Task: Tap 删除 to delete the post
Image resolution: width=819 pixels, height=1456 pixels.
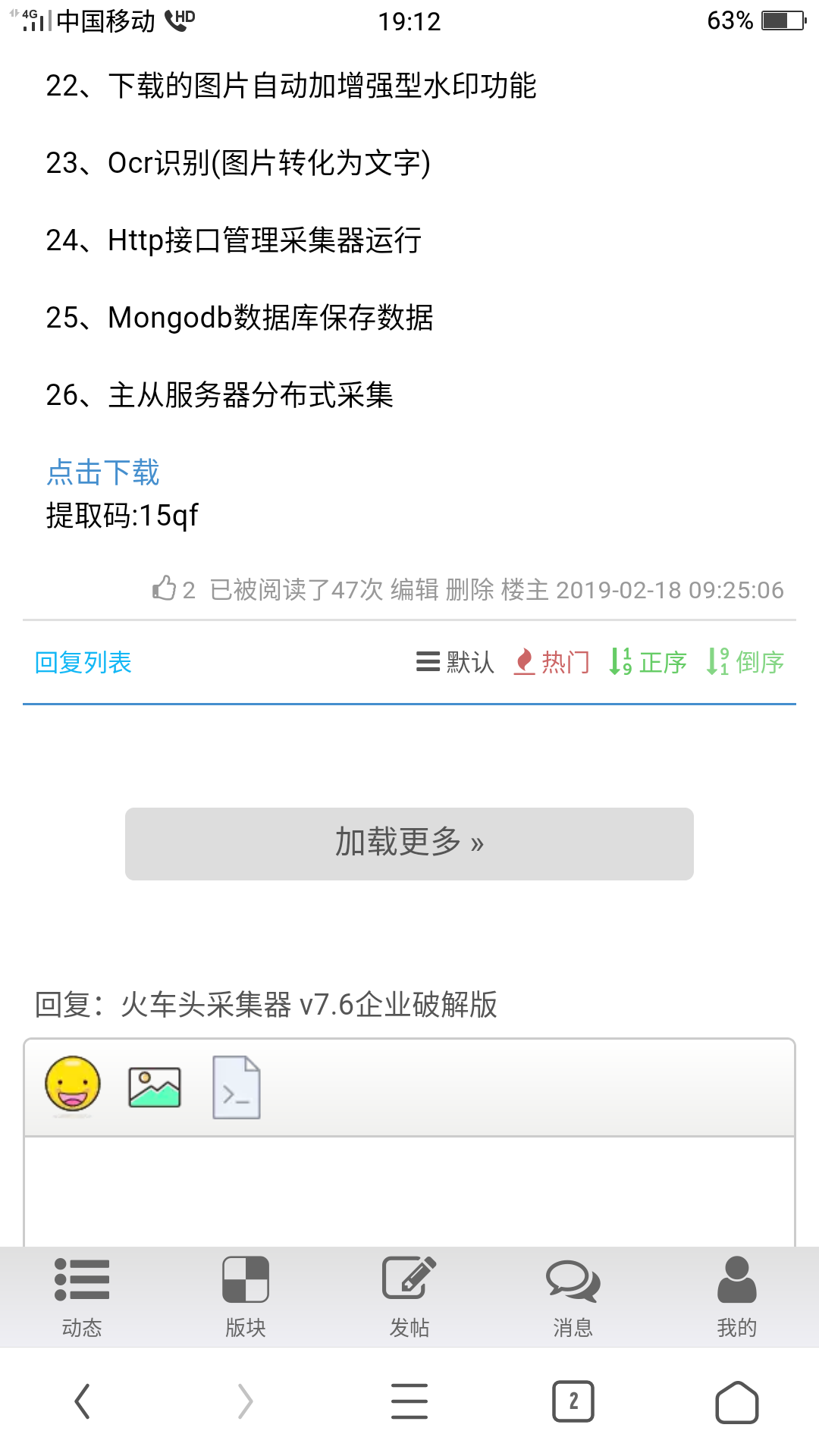Action: [469, 590]
